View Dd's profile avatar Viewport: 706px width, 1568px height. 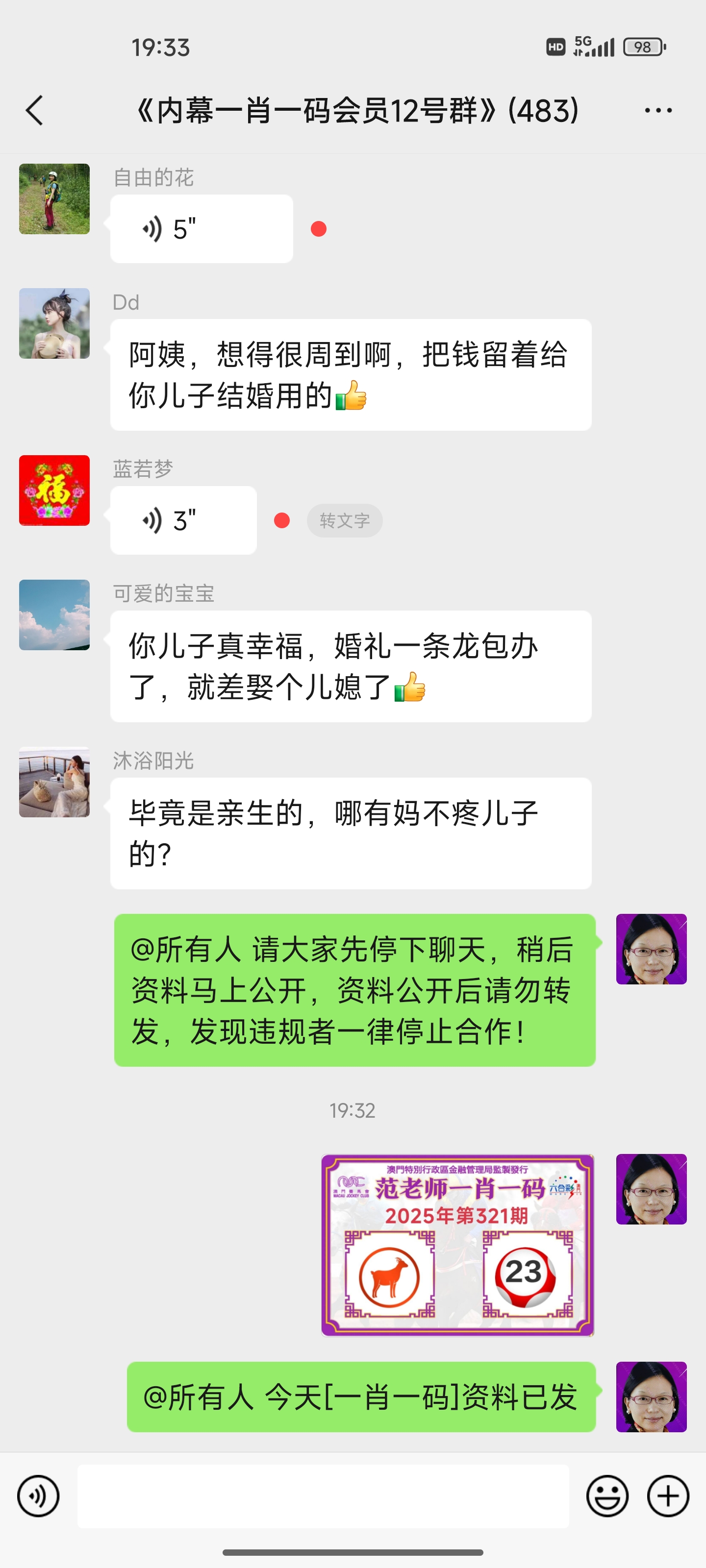(x=54, y=323)
